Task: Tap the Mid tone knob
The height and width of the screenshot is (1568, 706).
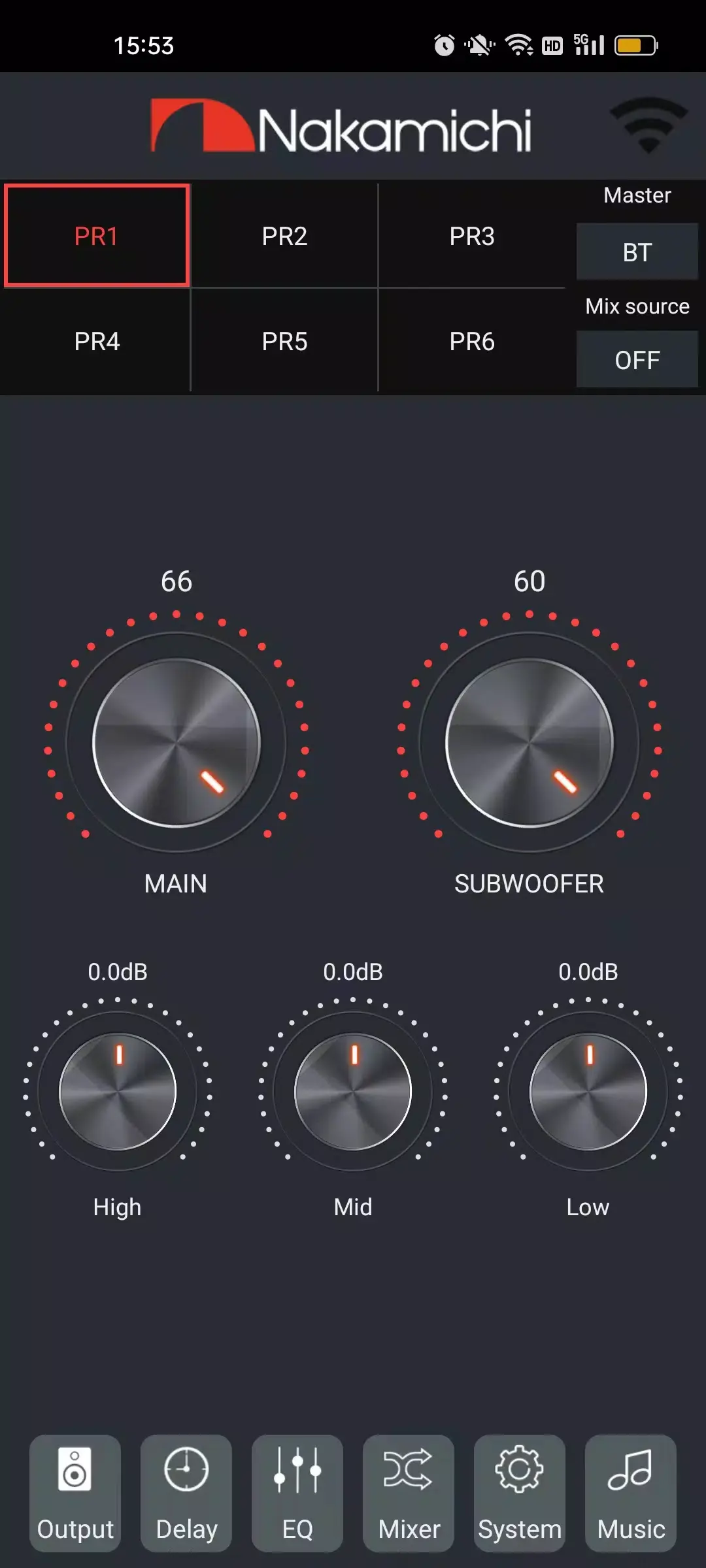Action: pyautogui.click(x=353, y=1091)
